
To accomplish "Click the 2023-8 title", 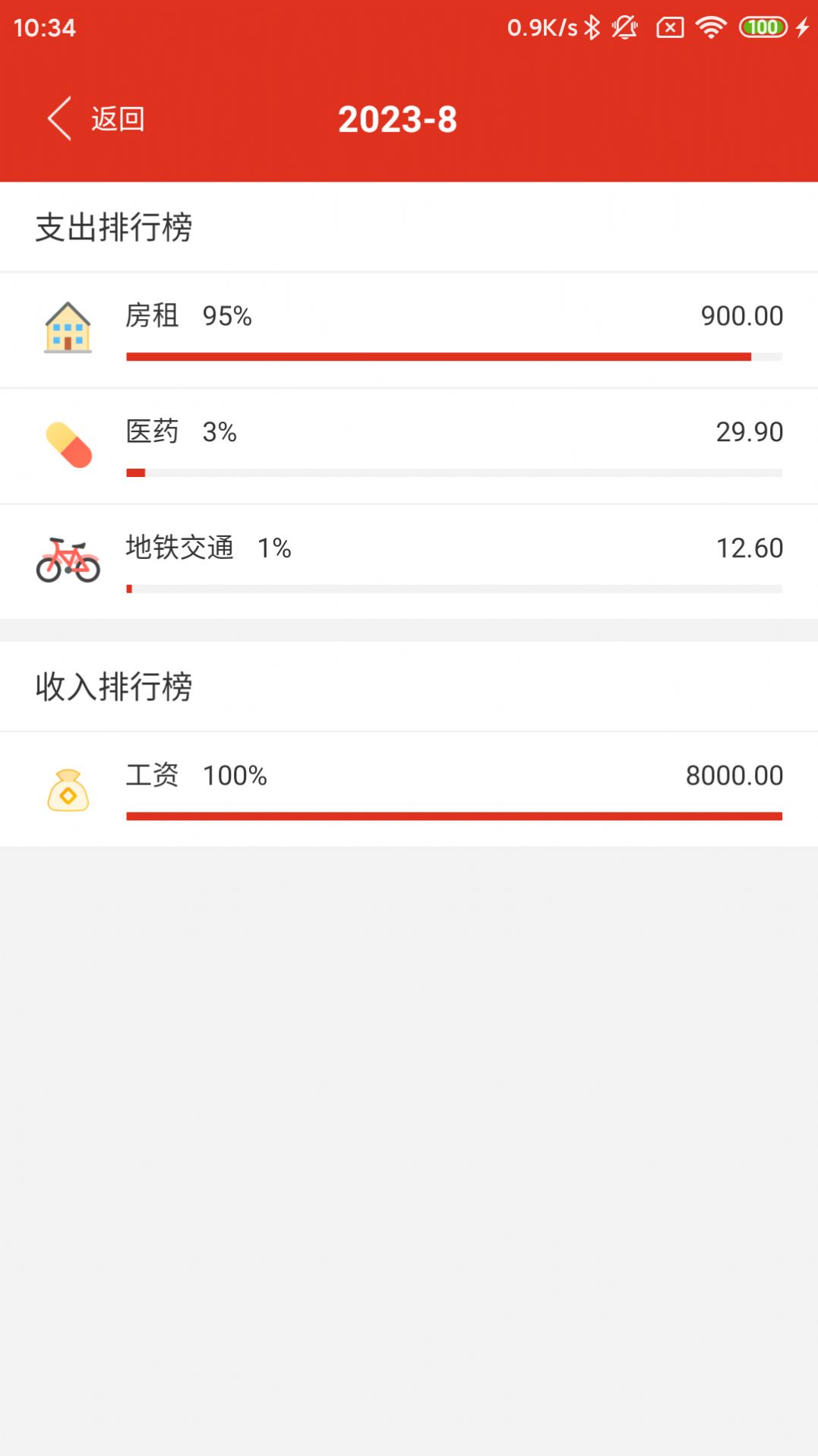I will (398, 119).
